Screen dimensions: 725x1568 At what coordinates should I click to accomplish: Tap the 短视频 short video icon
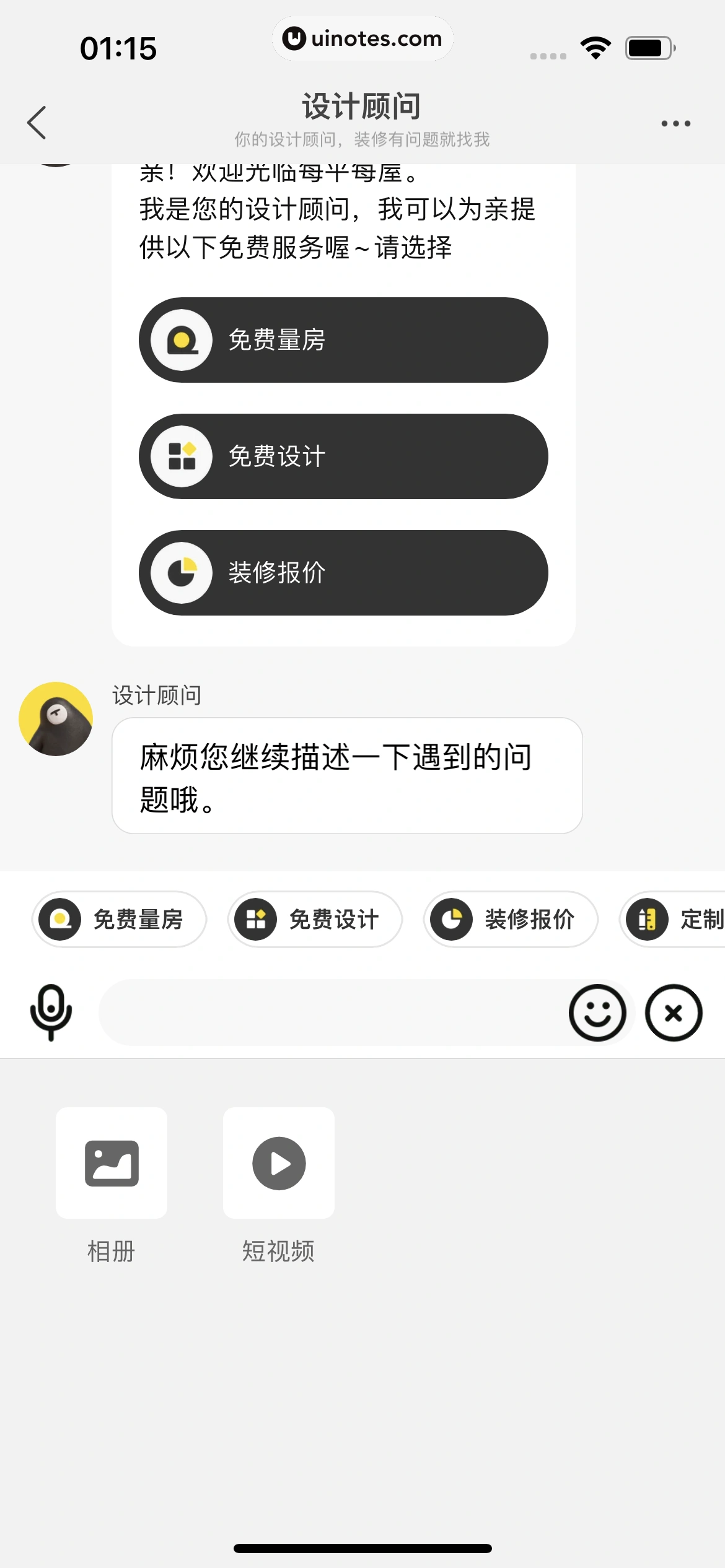coord(279,1162)
